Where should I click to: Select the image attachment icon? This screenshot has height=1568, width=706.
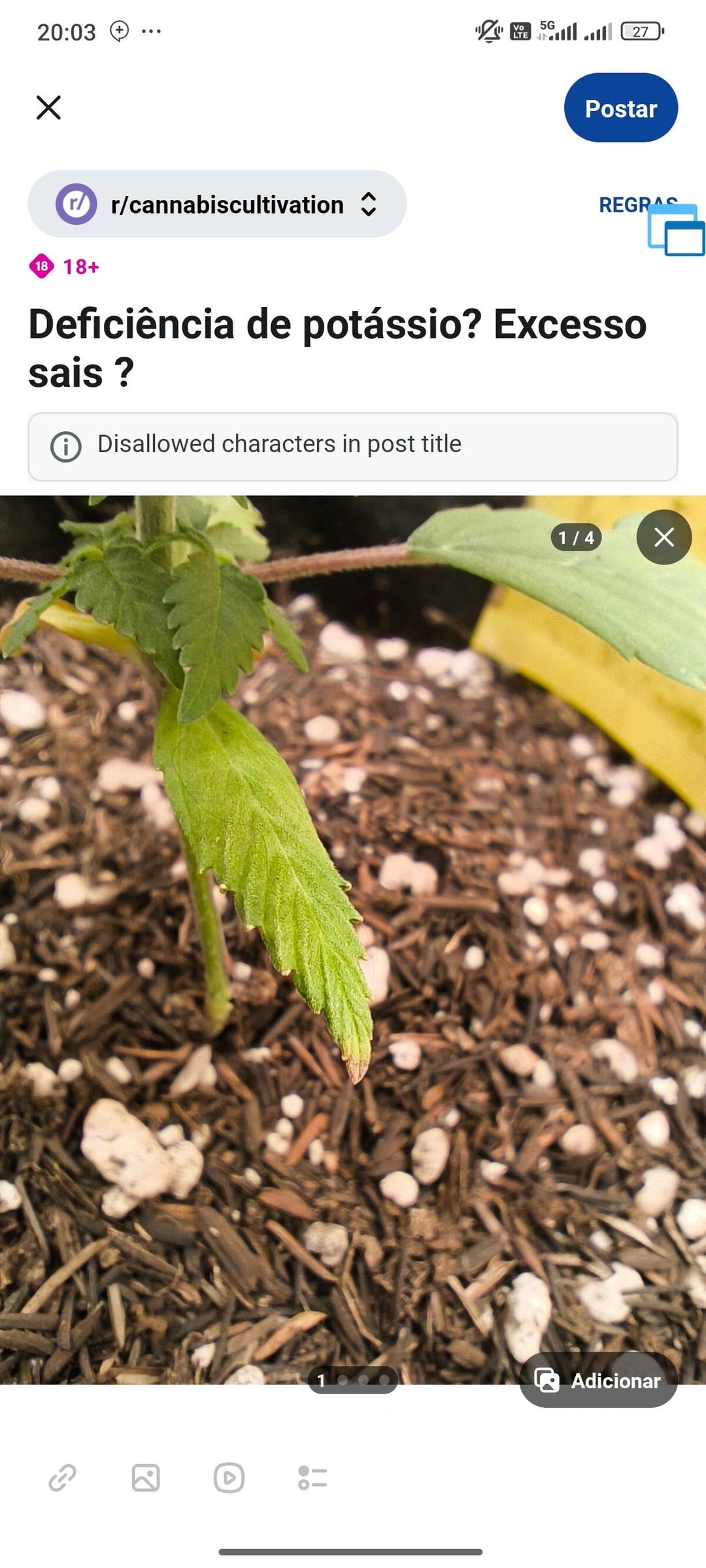pyautogui.click(x=146, y=1478)
